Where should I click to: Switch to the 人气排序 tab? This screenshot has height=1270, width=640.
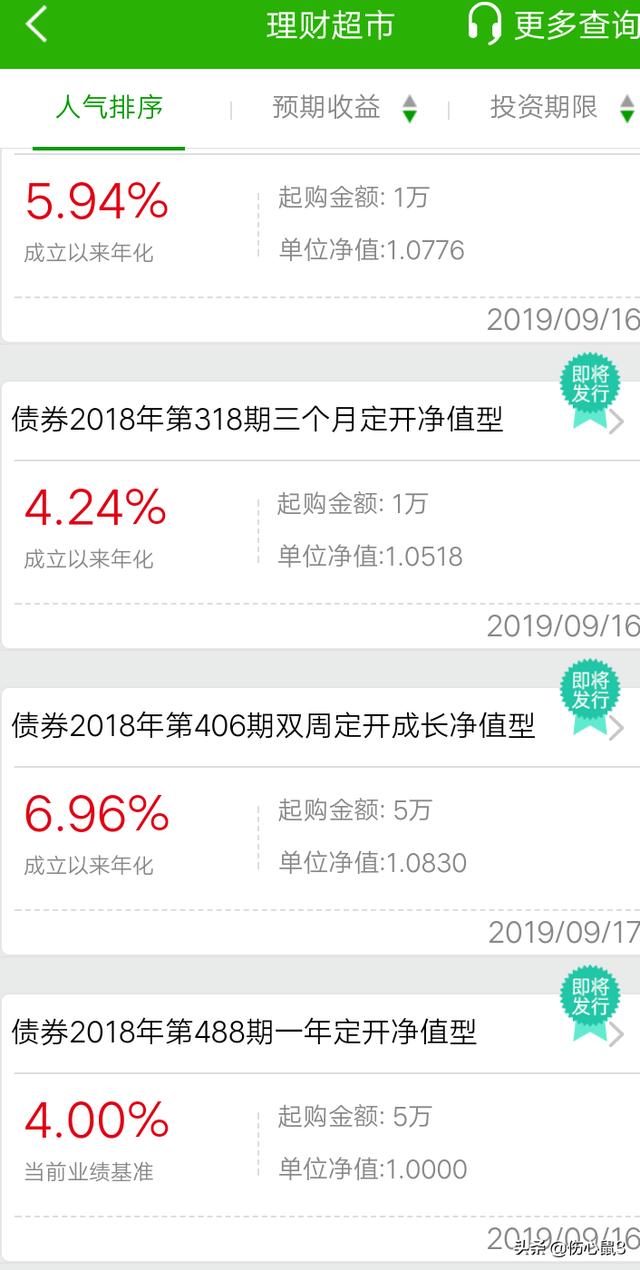[109, 108]
